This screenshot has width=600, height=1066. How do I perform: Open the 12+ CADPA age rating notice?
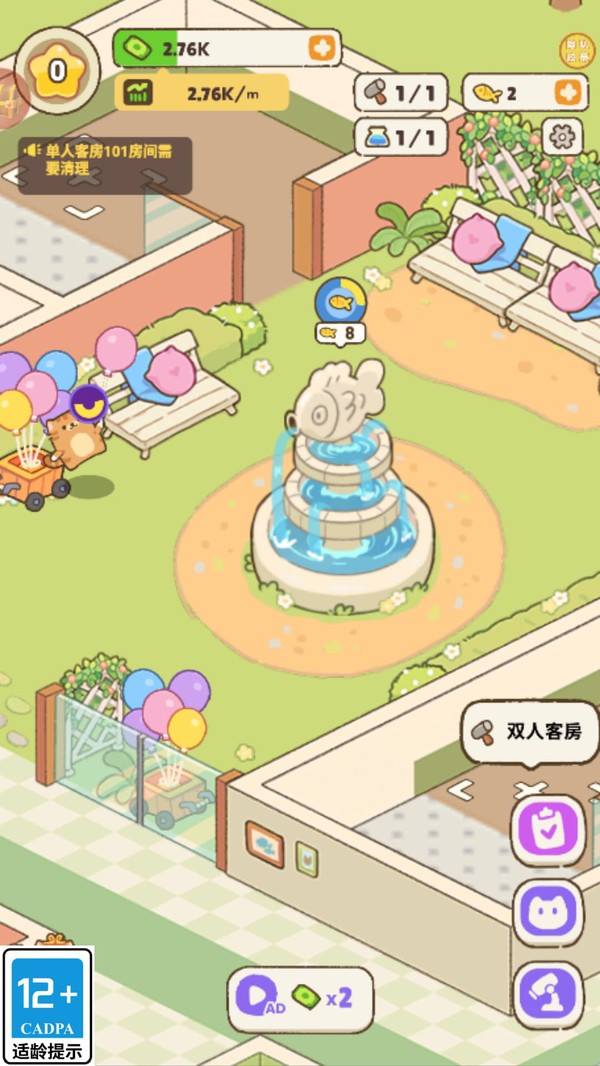click(x=47, y=1005)
